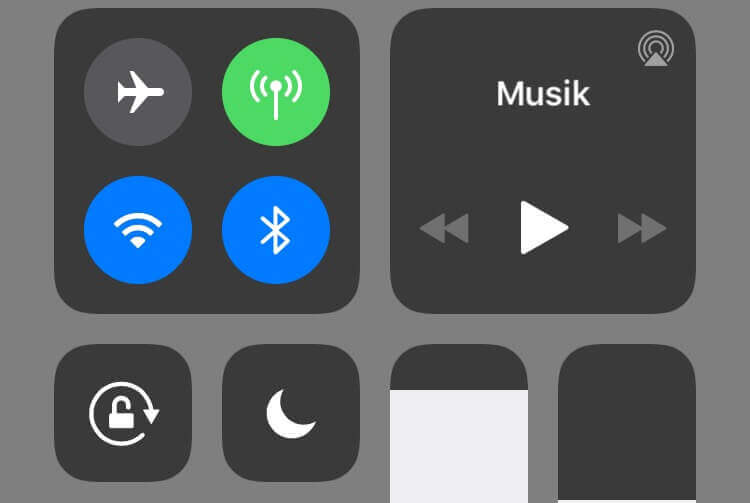Tap the volume slider
The height and width of the screenshot is (503, 750).
(x=626, y=430)
